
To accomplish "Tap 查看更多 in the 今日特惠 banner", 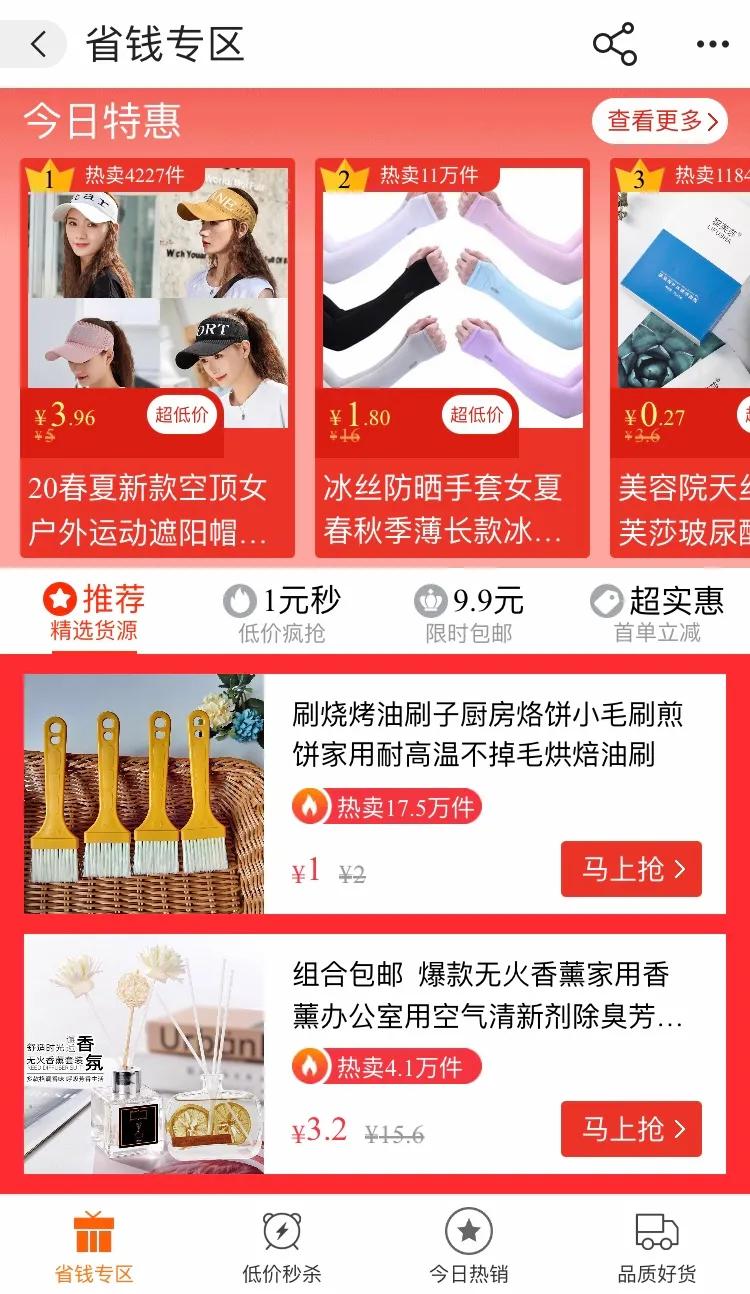I will pos(660,119).
